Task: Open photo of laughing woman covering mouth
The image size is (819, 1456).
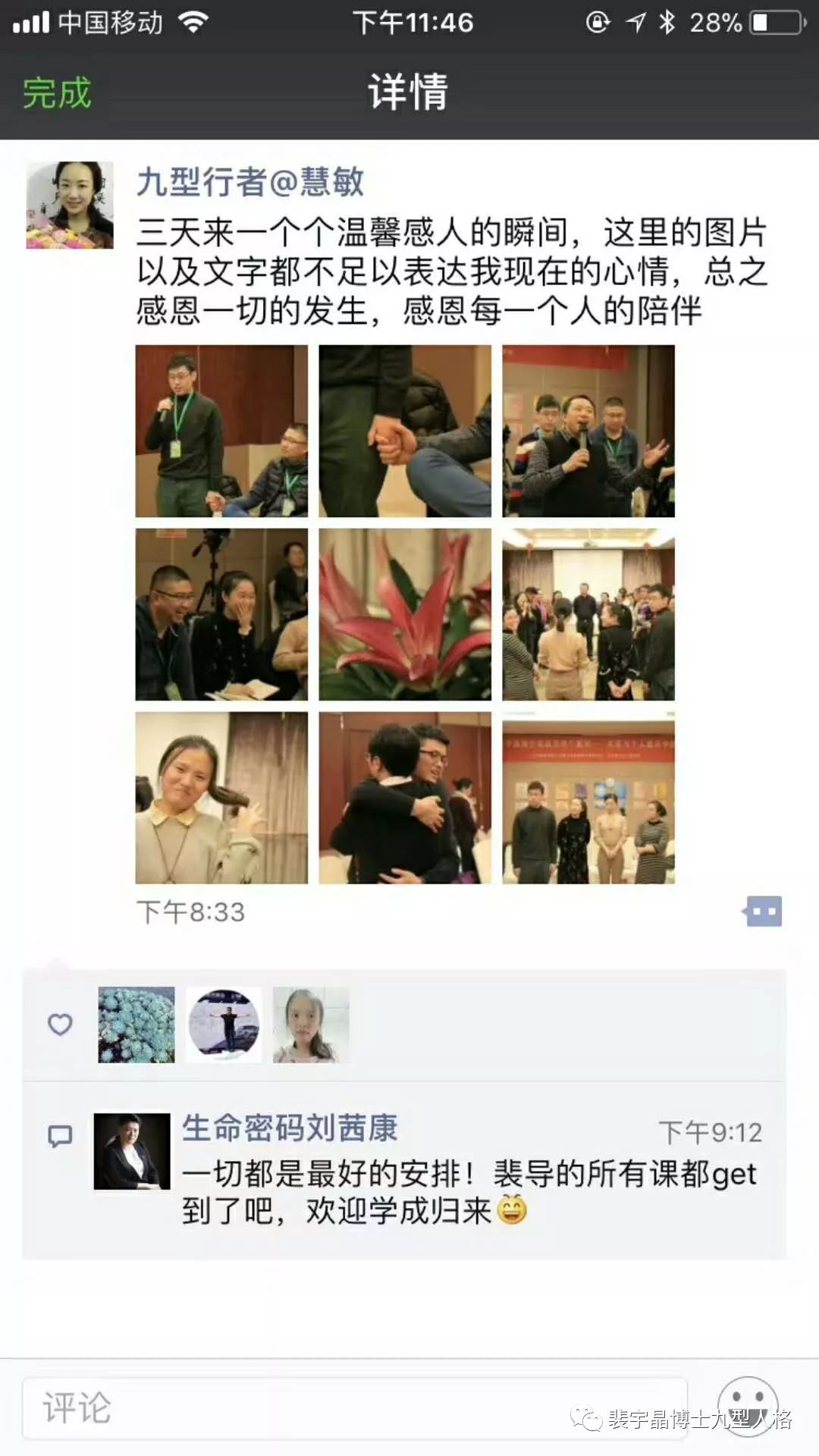Action: click(x=221, y=614)
